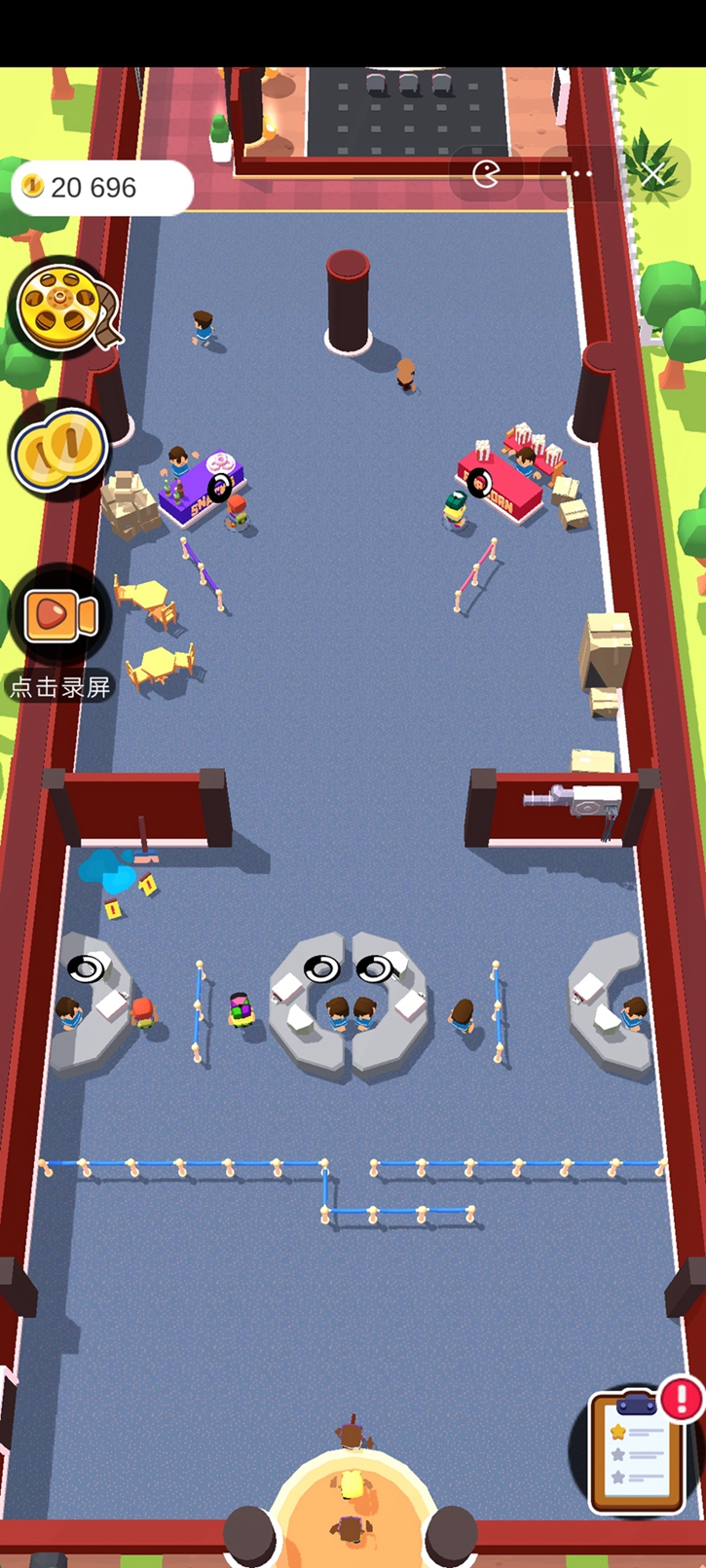Open the gold coins bonus icon
706x1568 pixels.
pyautogui.click(x=58, y=451)
